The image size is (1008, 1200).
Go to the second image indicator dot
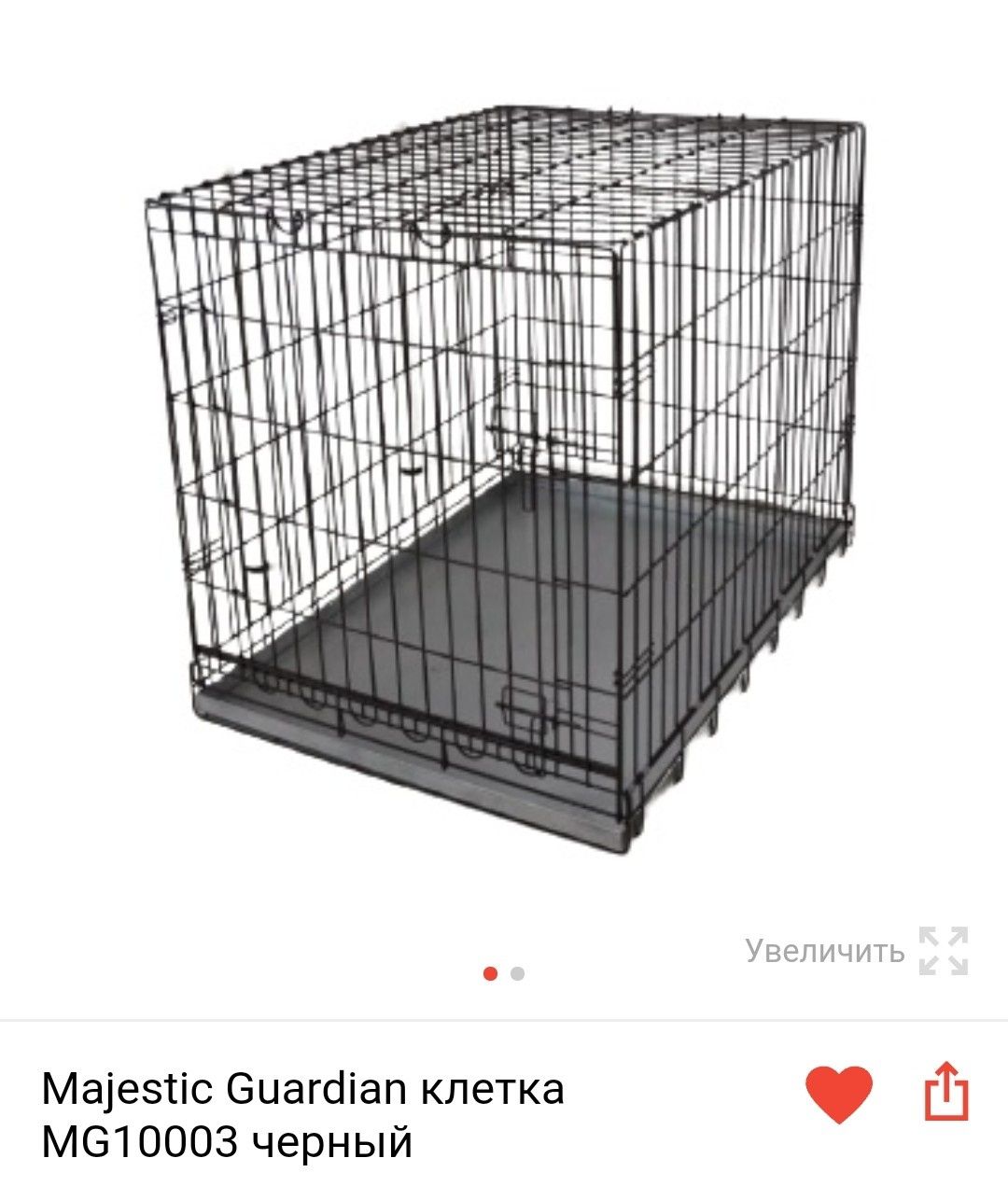tap(518, 974)
